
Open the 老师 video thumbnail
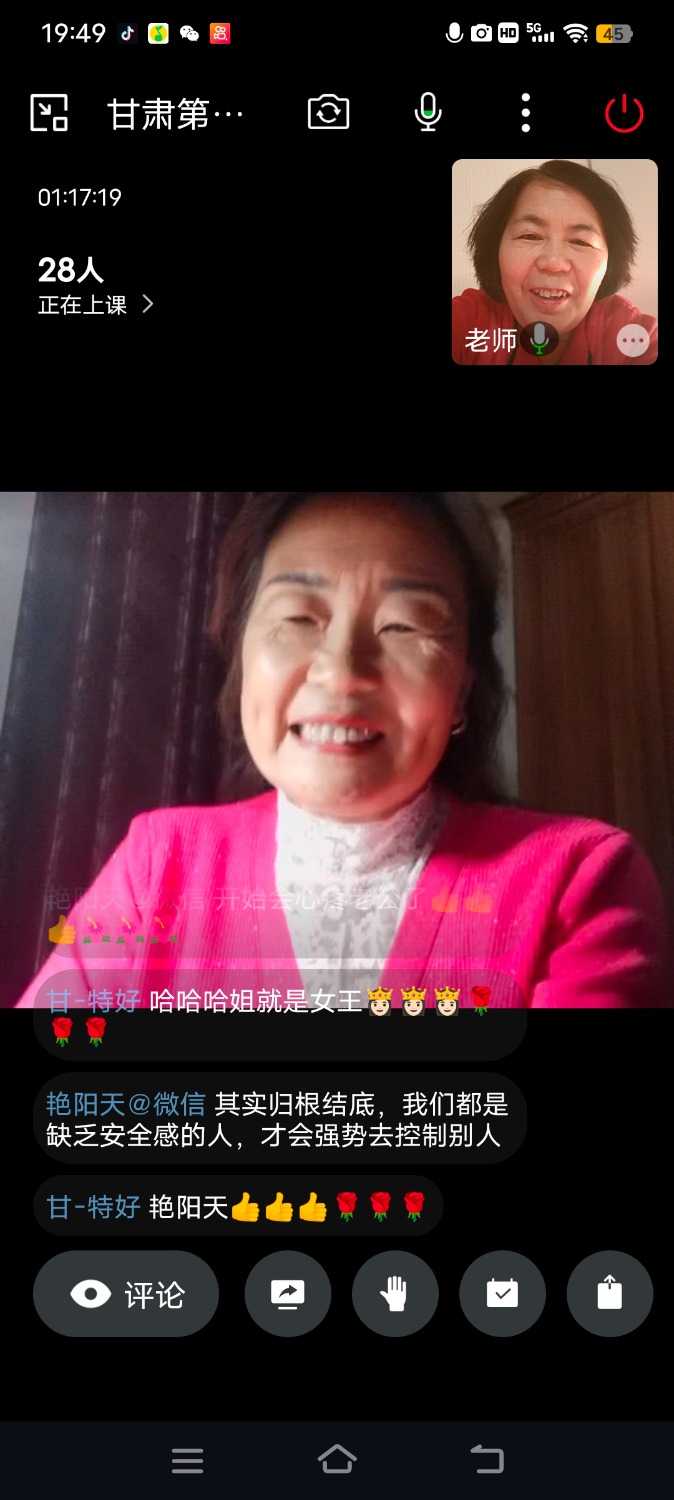click(x=555, y=250)
